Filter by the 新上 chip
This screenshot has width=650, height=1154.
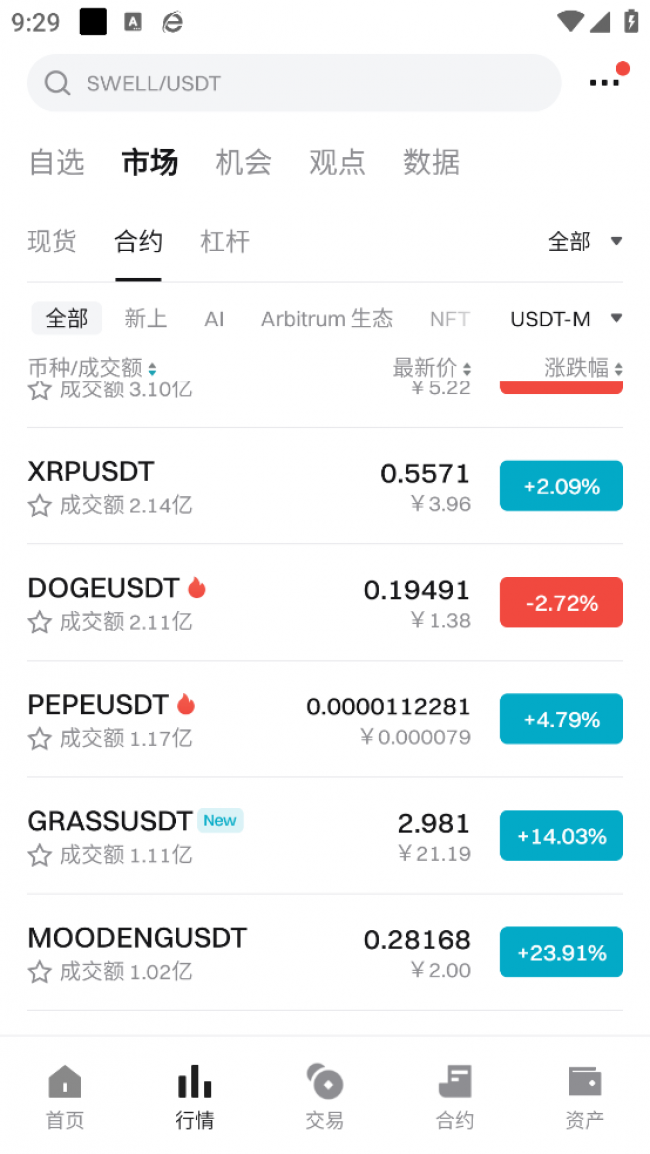tap(145, 319)
